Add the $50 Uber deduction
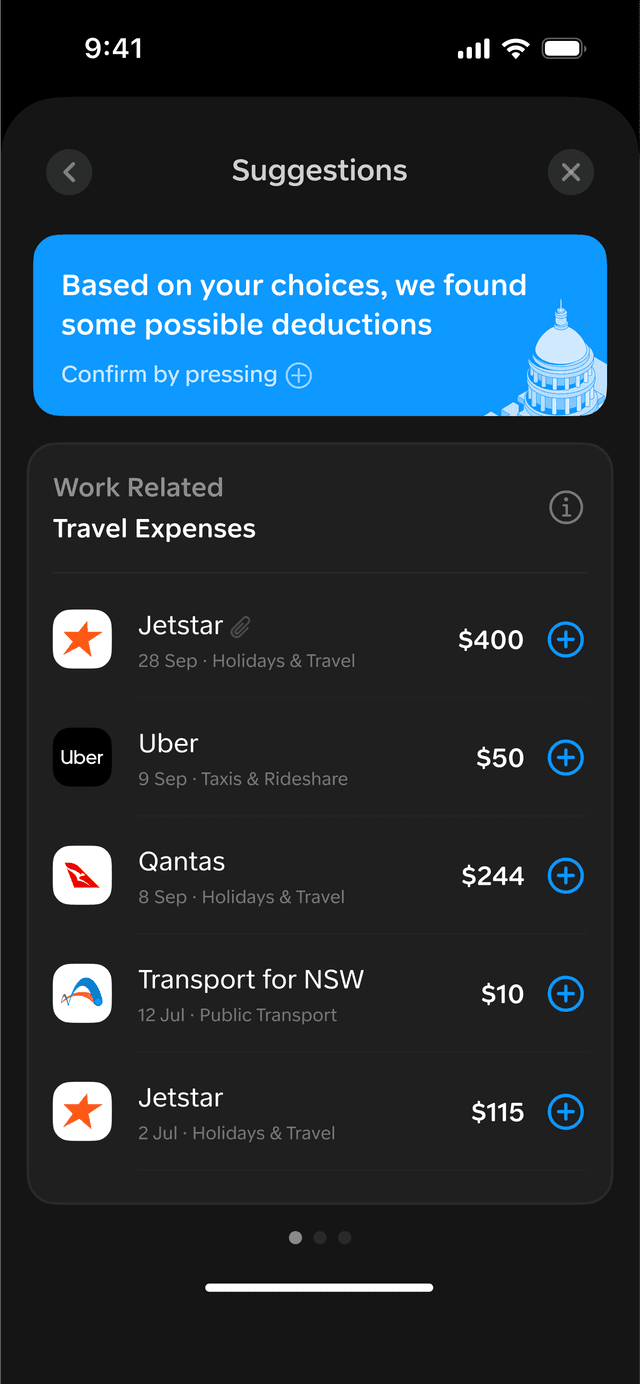The width and height of the screenshot is (640, 1384). click(566, 758)
